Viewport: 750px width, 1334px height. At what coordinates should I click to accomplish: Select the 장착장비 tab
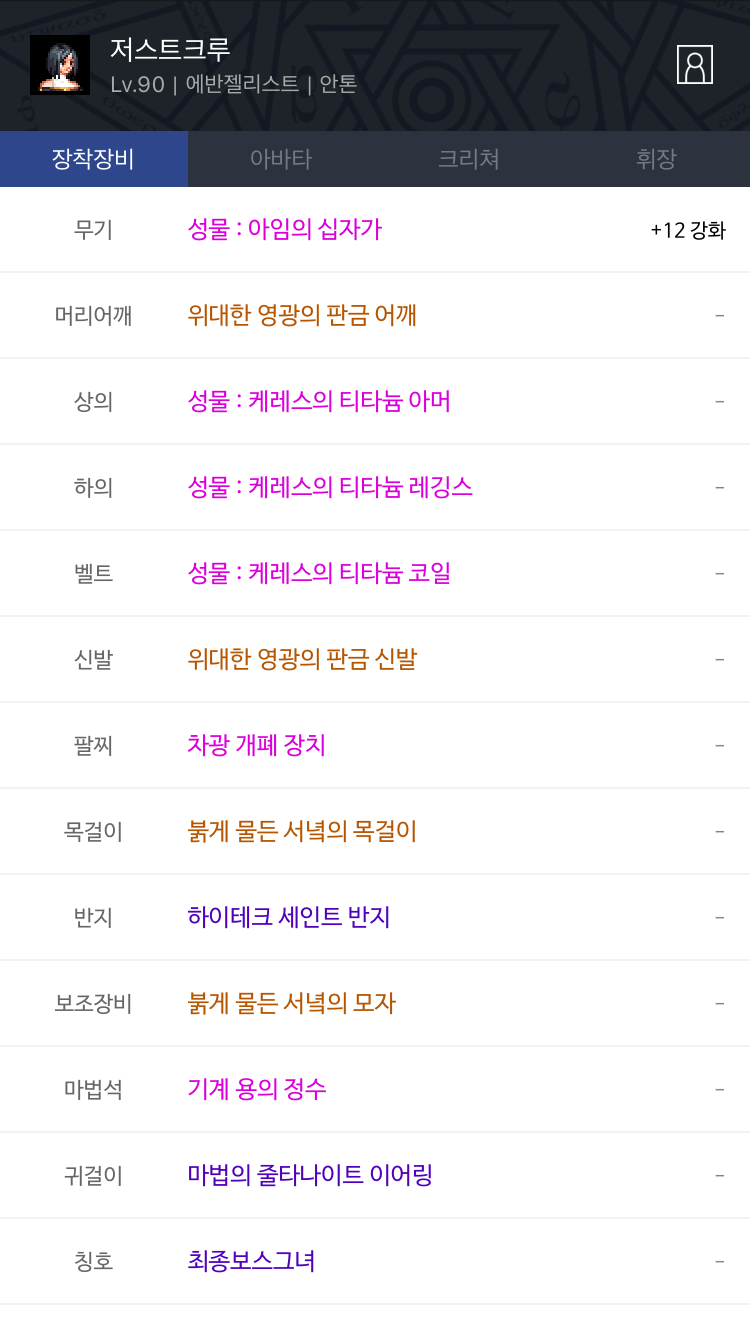click(x=94, y=159)
